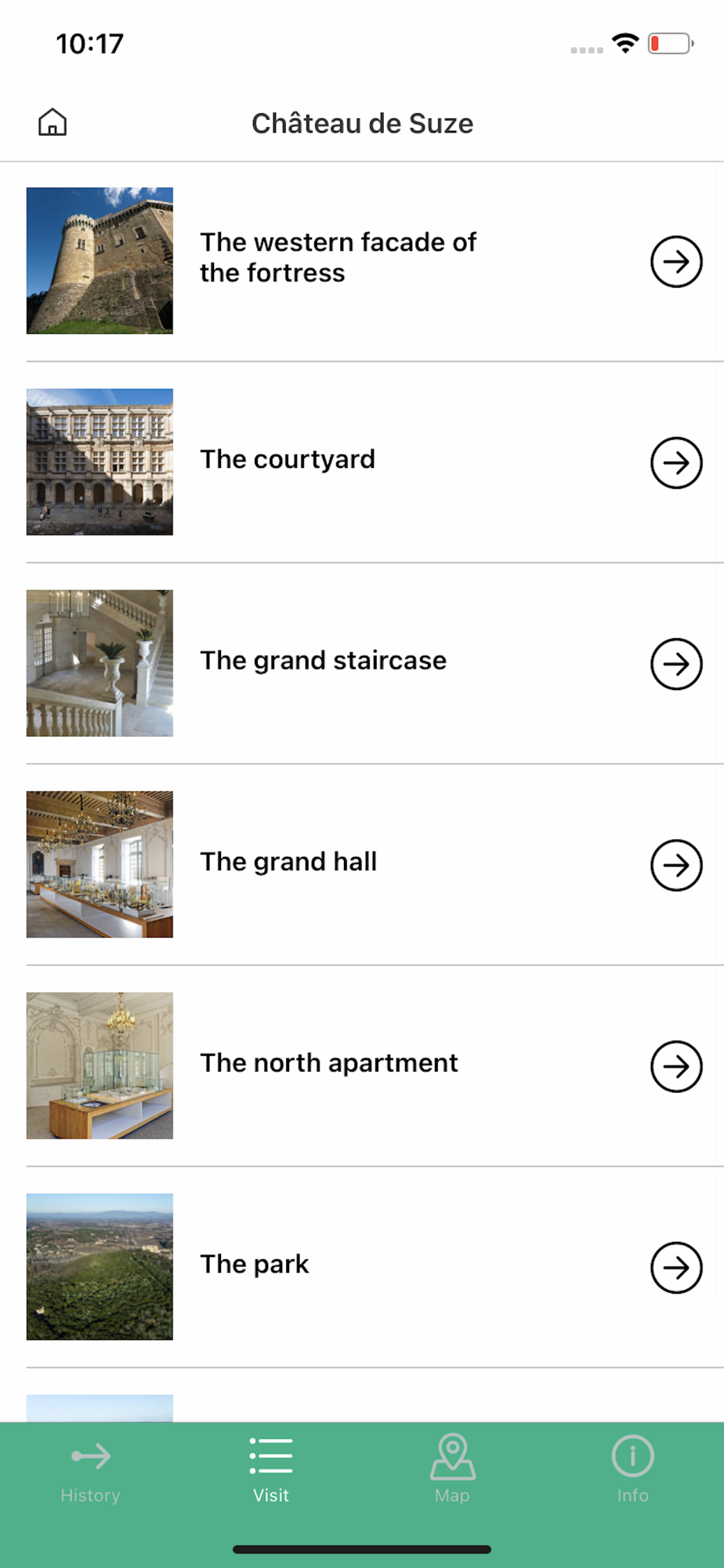Select The park from the list

click(255, 1265)
